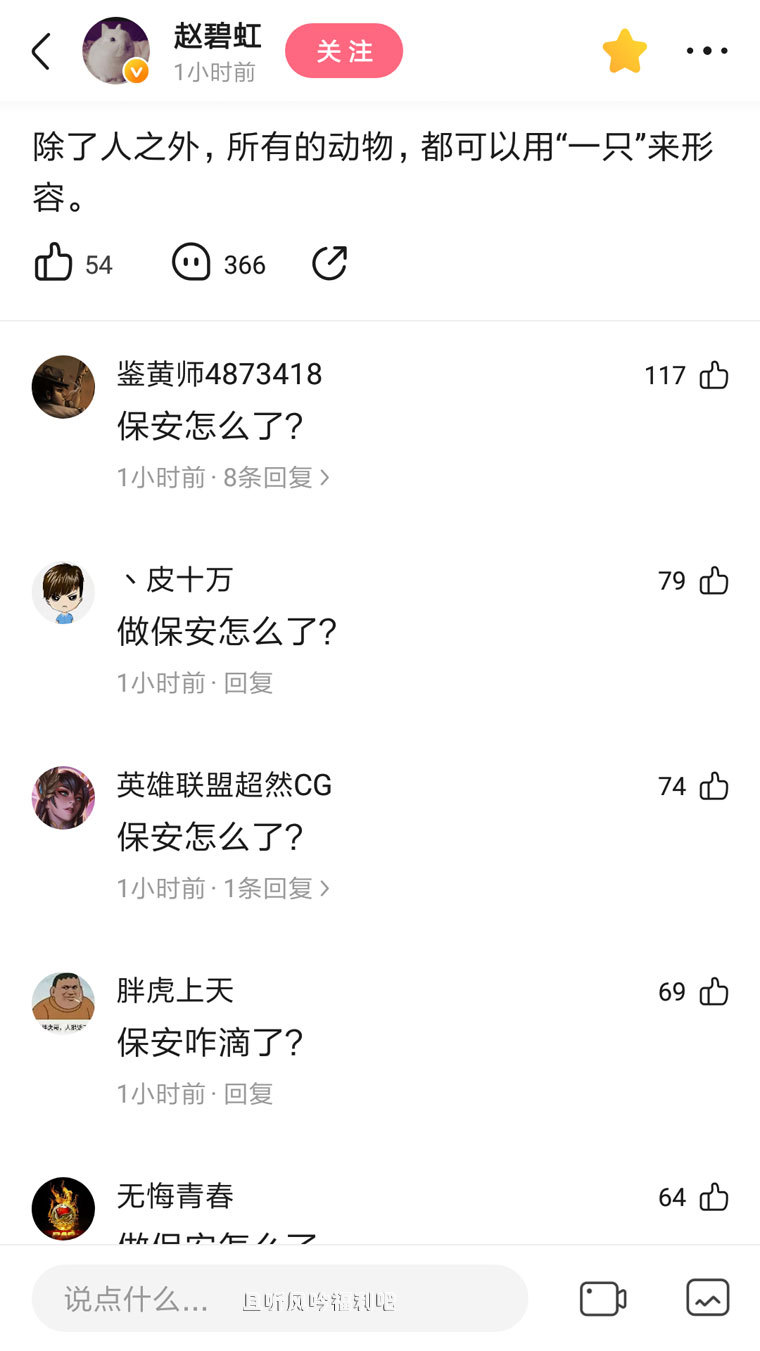Click the thumbs-up icon under the post showing 54

click(53, 261)
